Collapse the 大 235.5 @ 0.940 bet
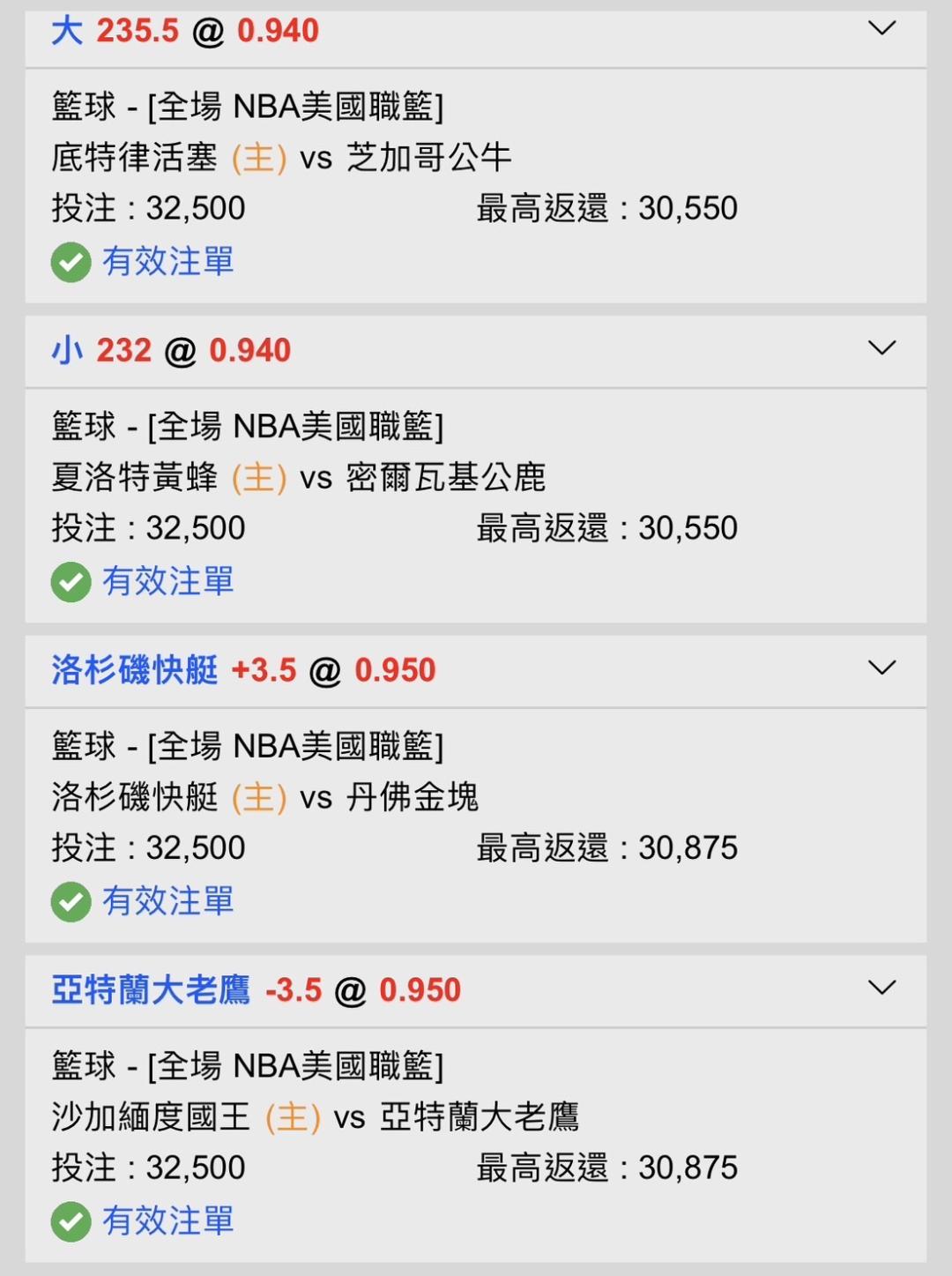The height and width of the screenshot is (1276, 952). pyautogui.click(x=881, y=29)
